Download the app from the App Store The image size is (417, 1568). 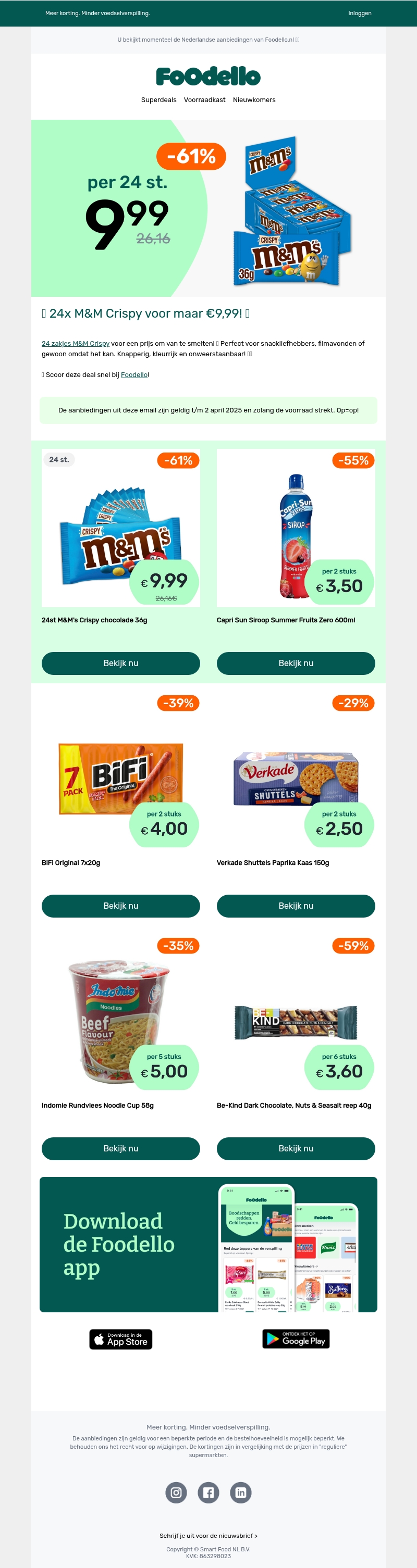pos(121,1339)
